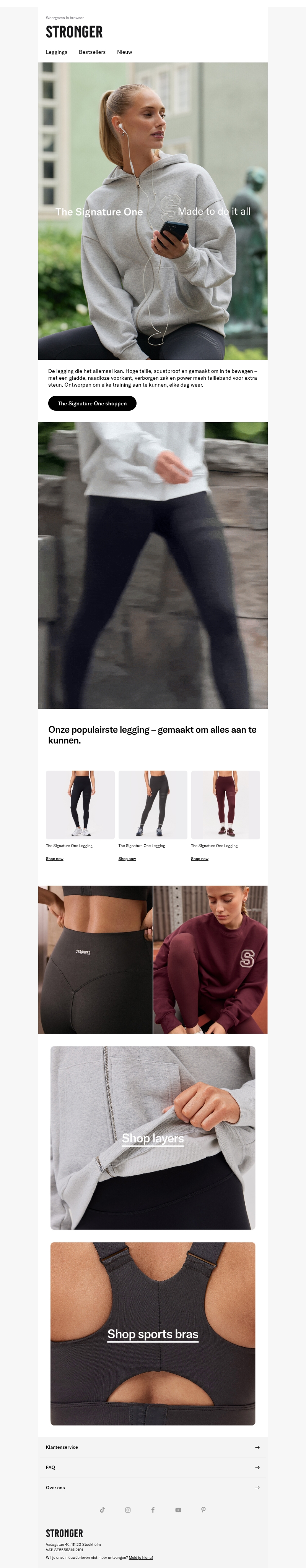The height and width of the screenshot is (1568, 306).
Task: Open the burgundy Signature One Legging product
Action: pyautogui.click(x=225, y=805)
